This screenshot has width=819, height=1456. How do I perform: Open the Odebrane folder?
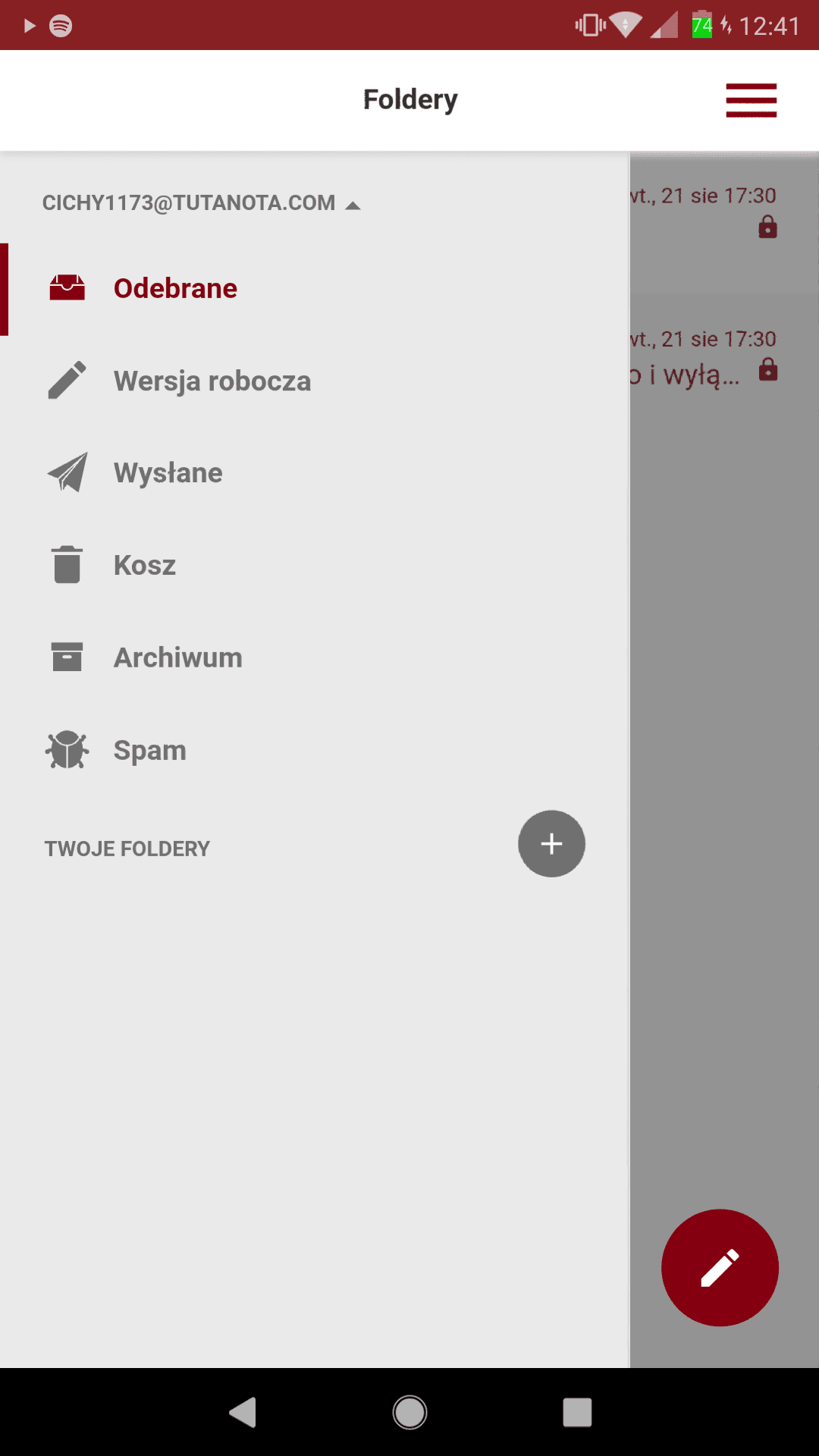pos(315,289)
